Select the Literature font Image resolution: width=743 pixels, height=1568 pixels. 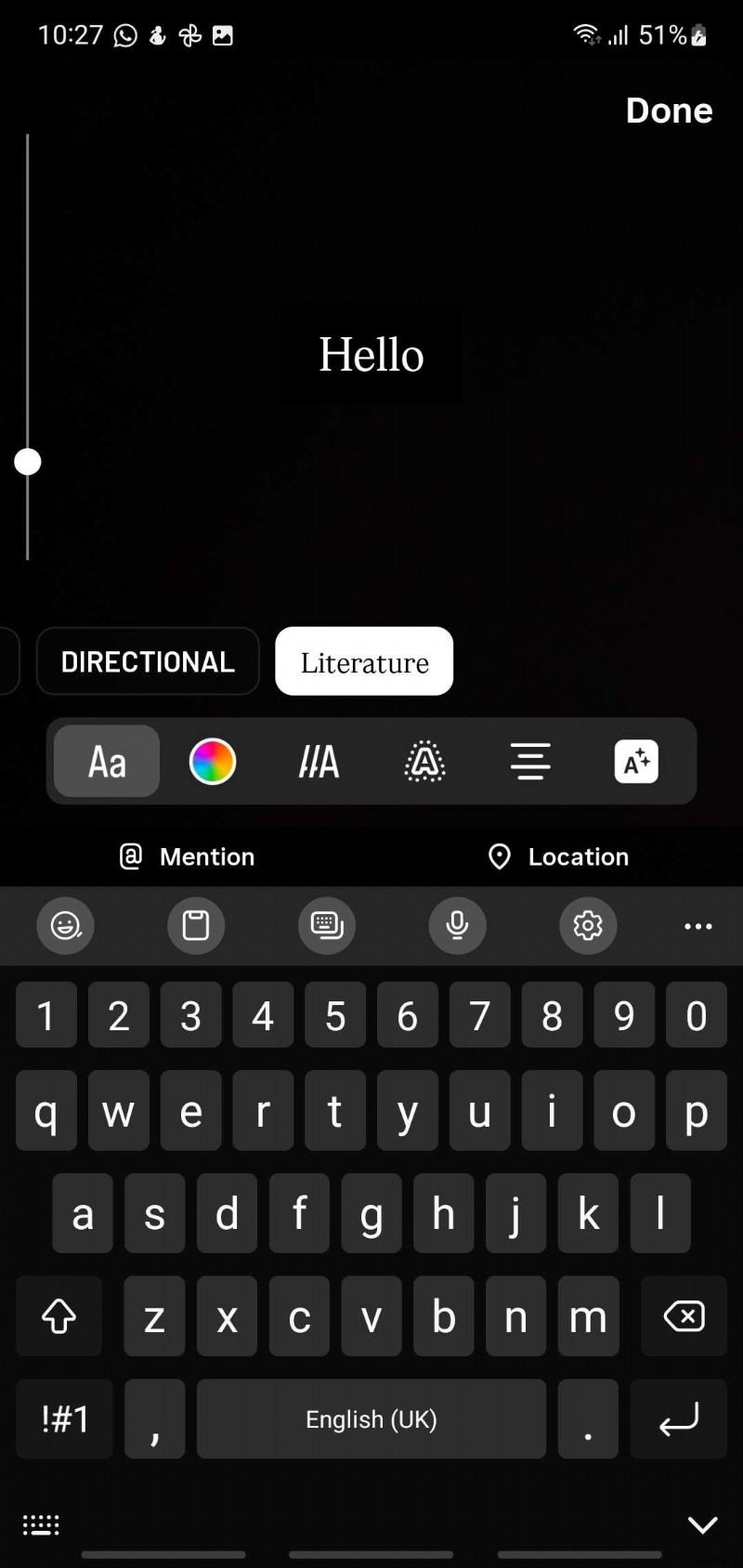[x=363, y=661]
